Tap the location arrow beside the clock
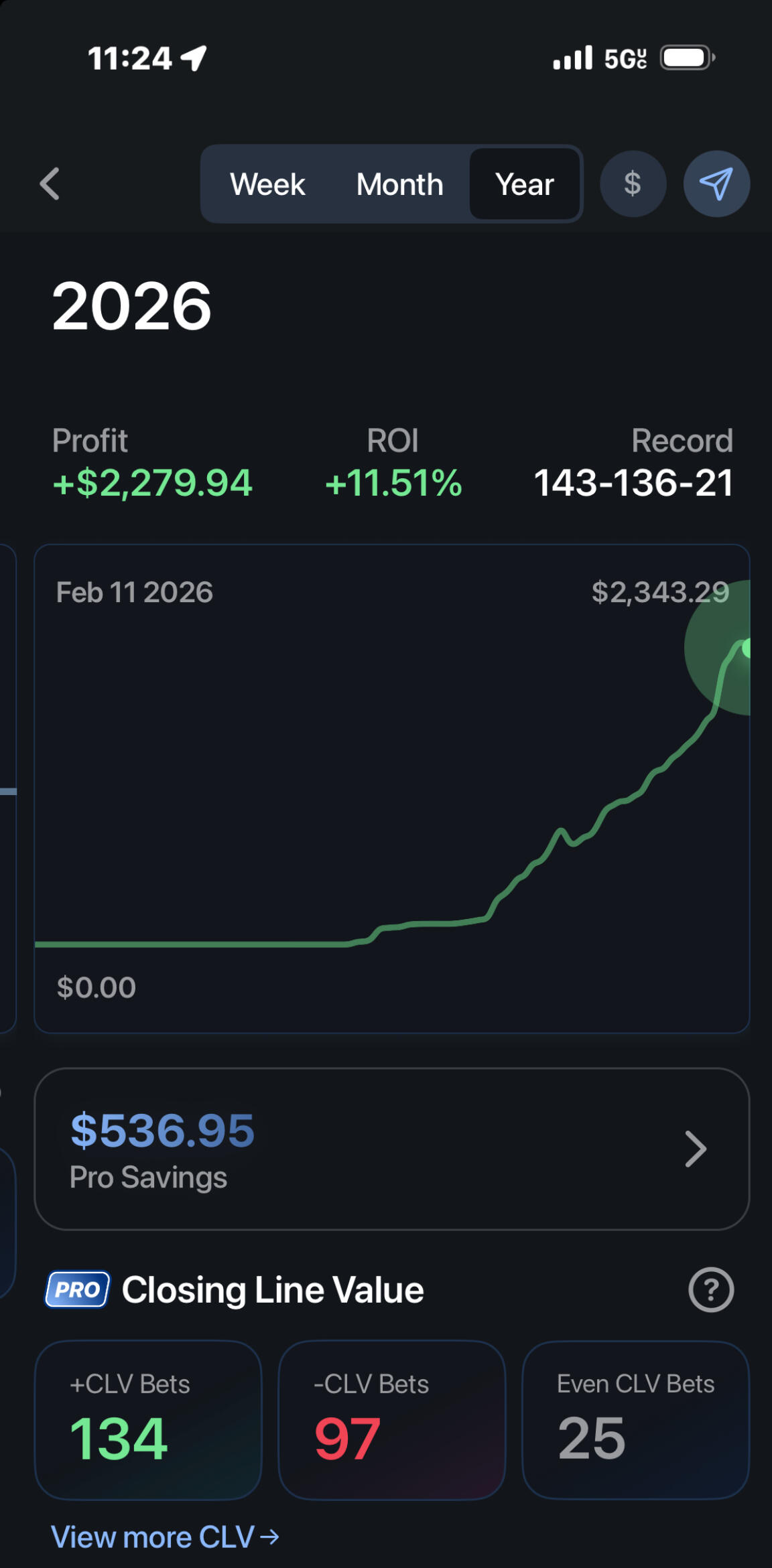 tap(193, 57)
